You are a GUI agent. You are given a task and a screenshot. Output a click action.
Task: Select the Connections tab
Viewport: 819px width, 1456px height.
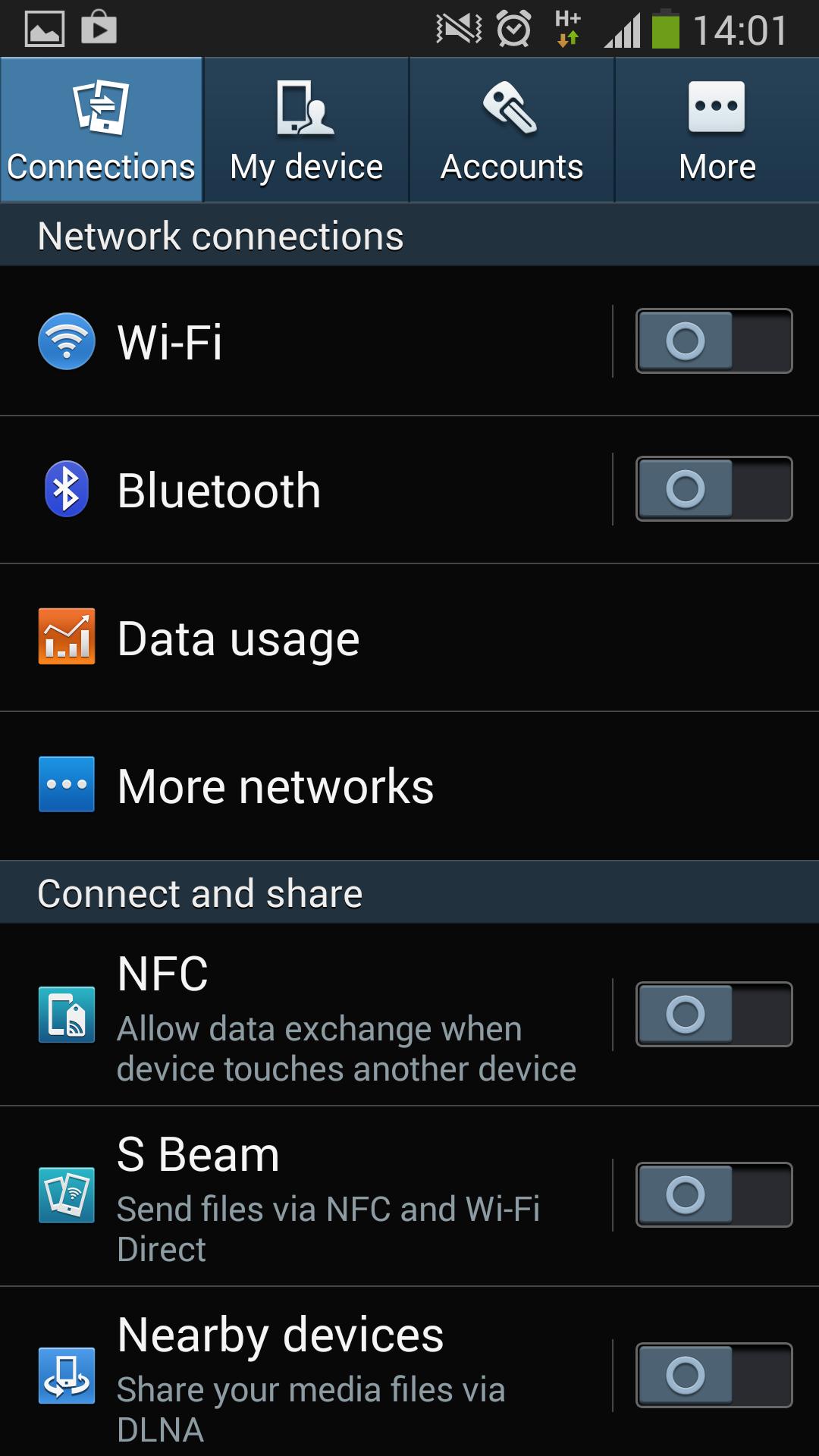point(101,130)
